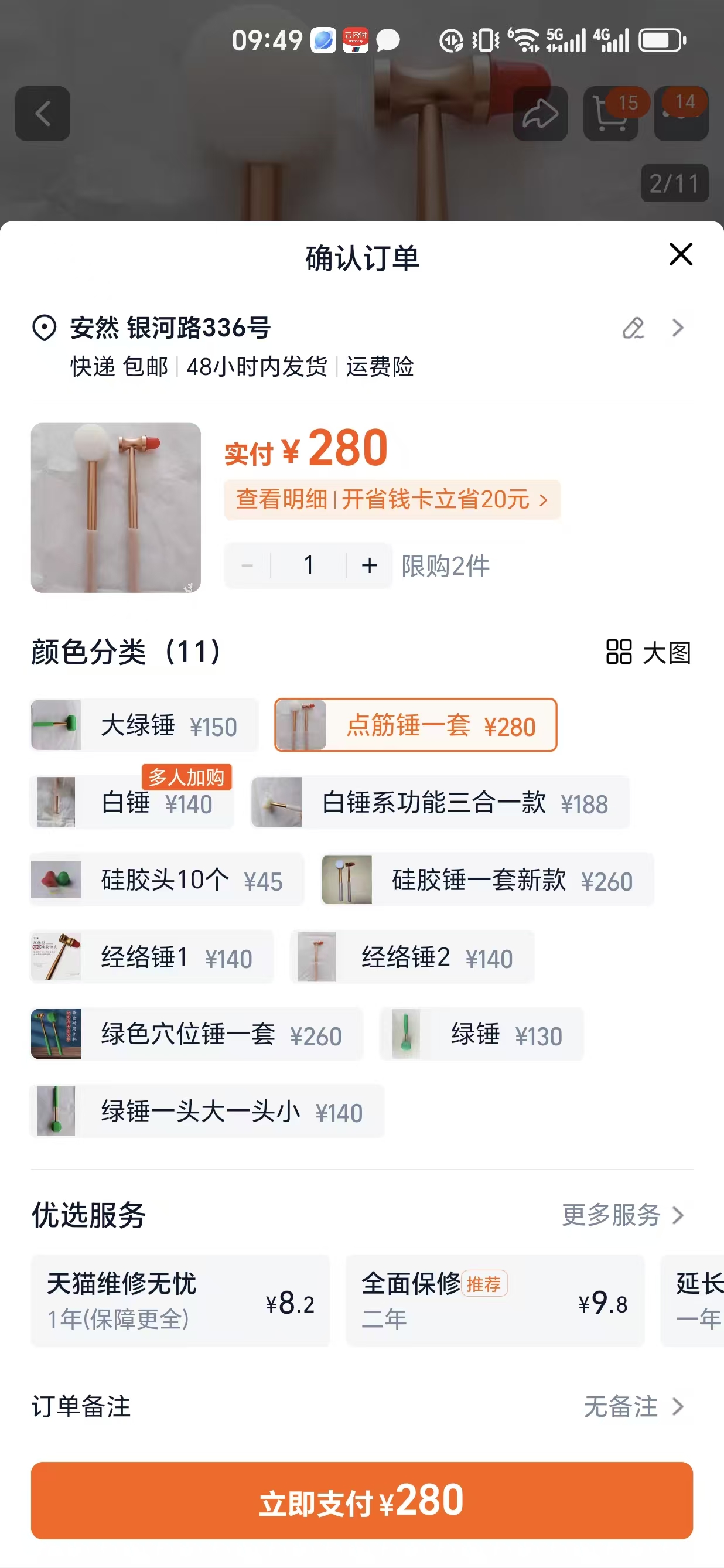Tap 立即支付 ¥280 to pay
The image size is (724, 1568).
tap(361, 1501)
